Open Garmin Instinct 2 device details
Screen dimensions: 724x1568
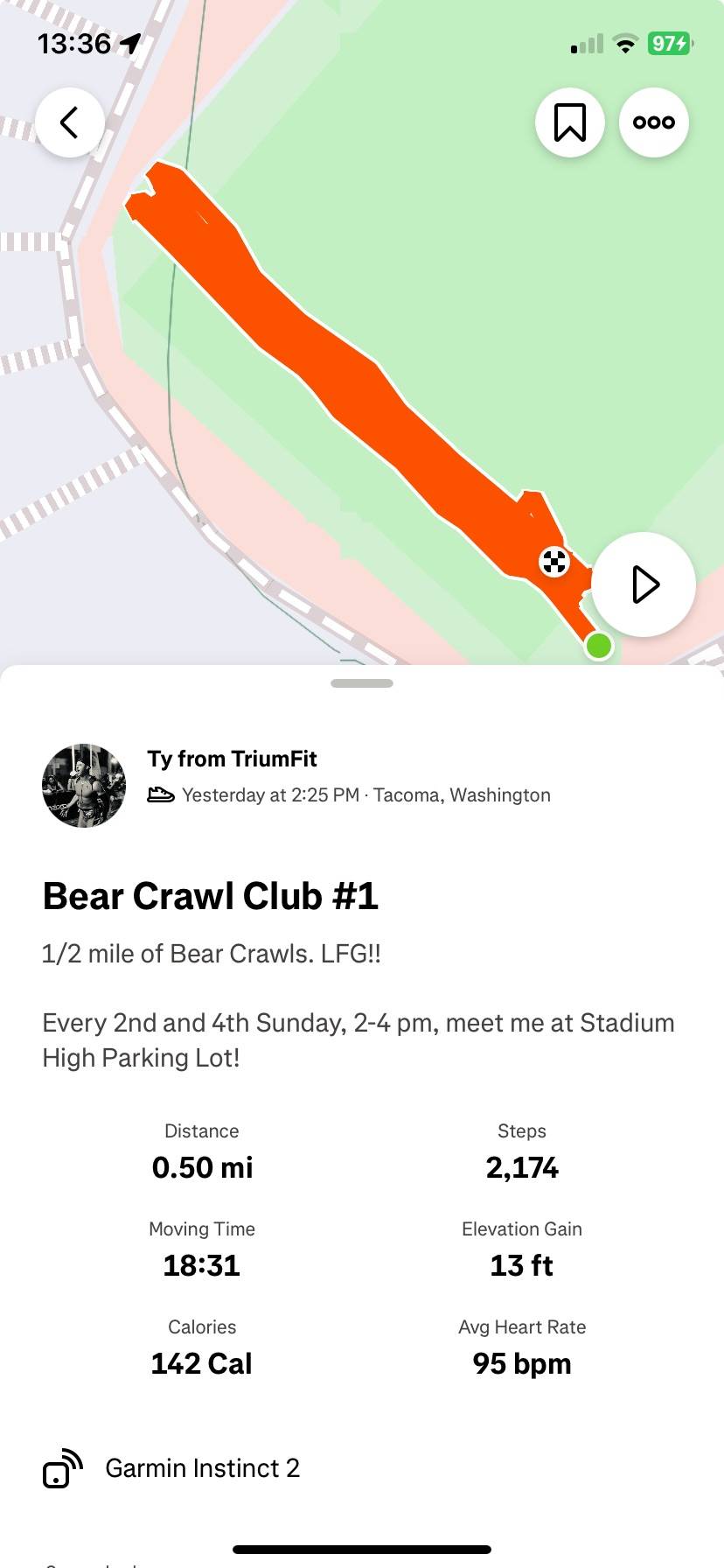click(202, 1467)
